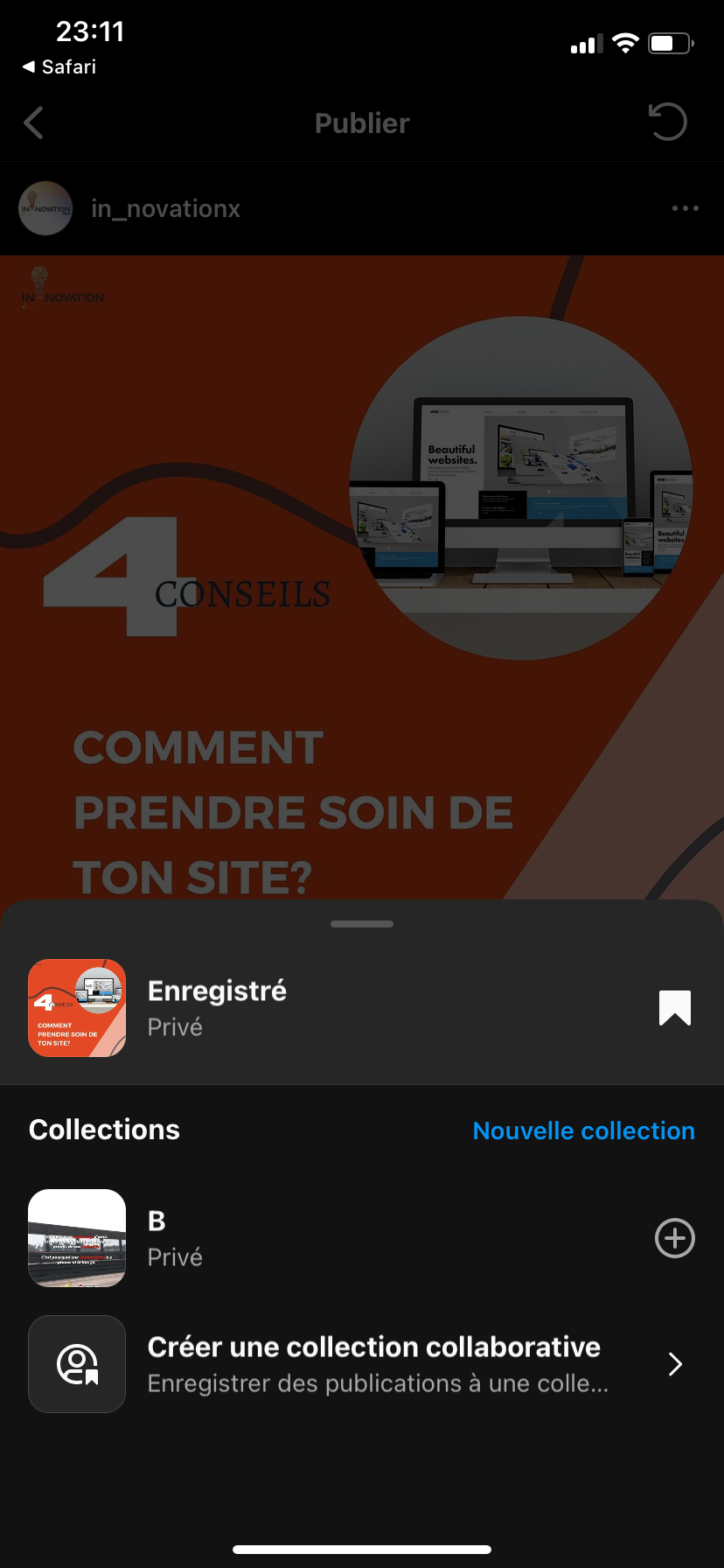Image resolution: width=724 pixels, height=1568 pixels.
Task: Unsave the post via the bookmark icon
Action: click(674, 1008)
